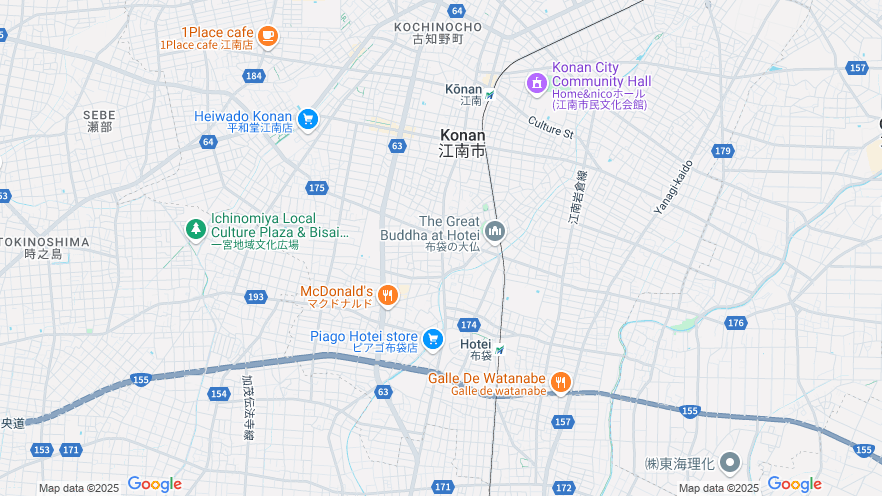This screenshot has width=882, height=496.
Task: Open the Konan City Community Hall marker
Action: 537,81
